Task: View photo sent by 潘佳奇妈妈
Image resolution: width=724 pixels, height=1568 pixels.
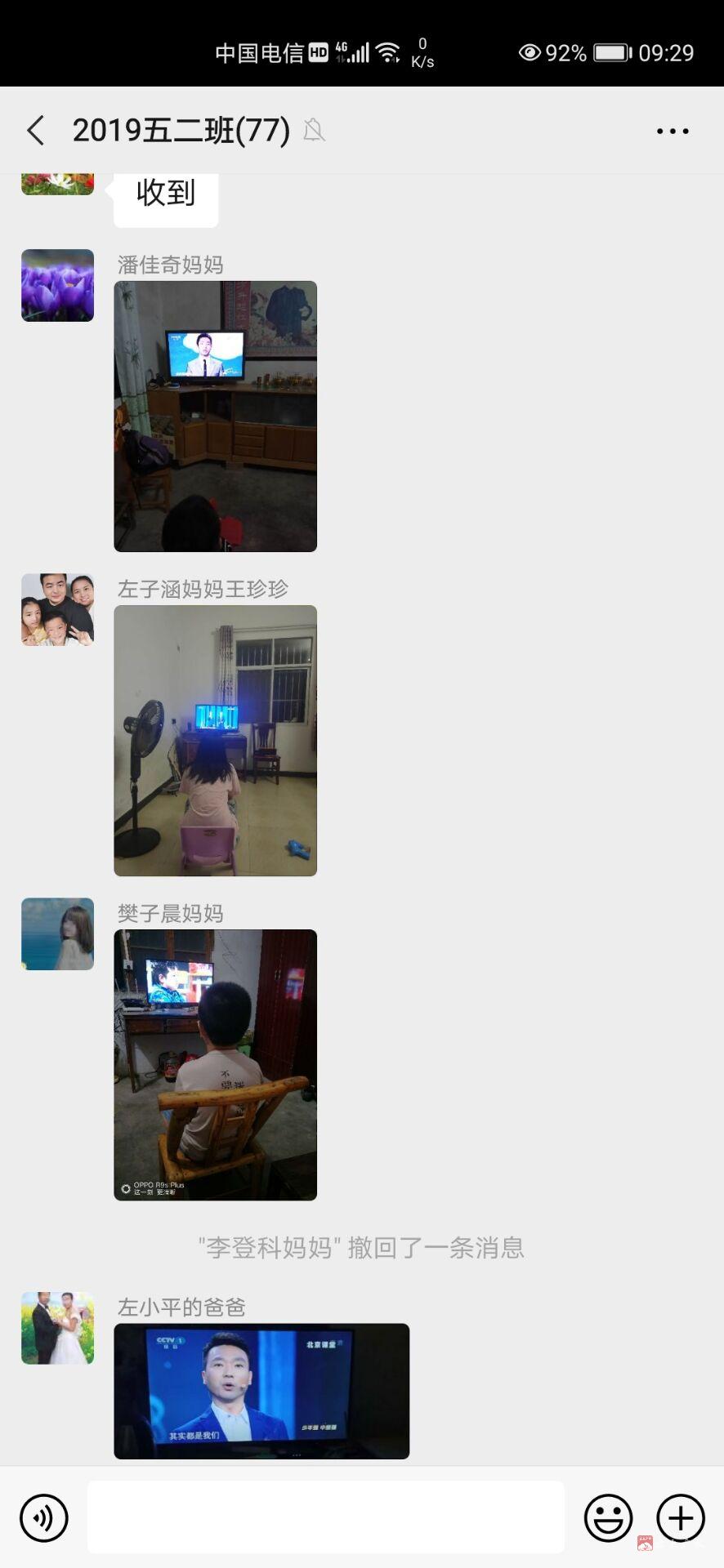Action: pyautogui.click(x=215, y=416)
